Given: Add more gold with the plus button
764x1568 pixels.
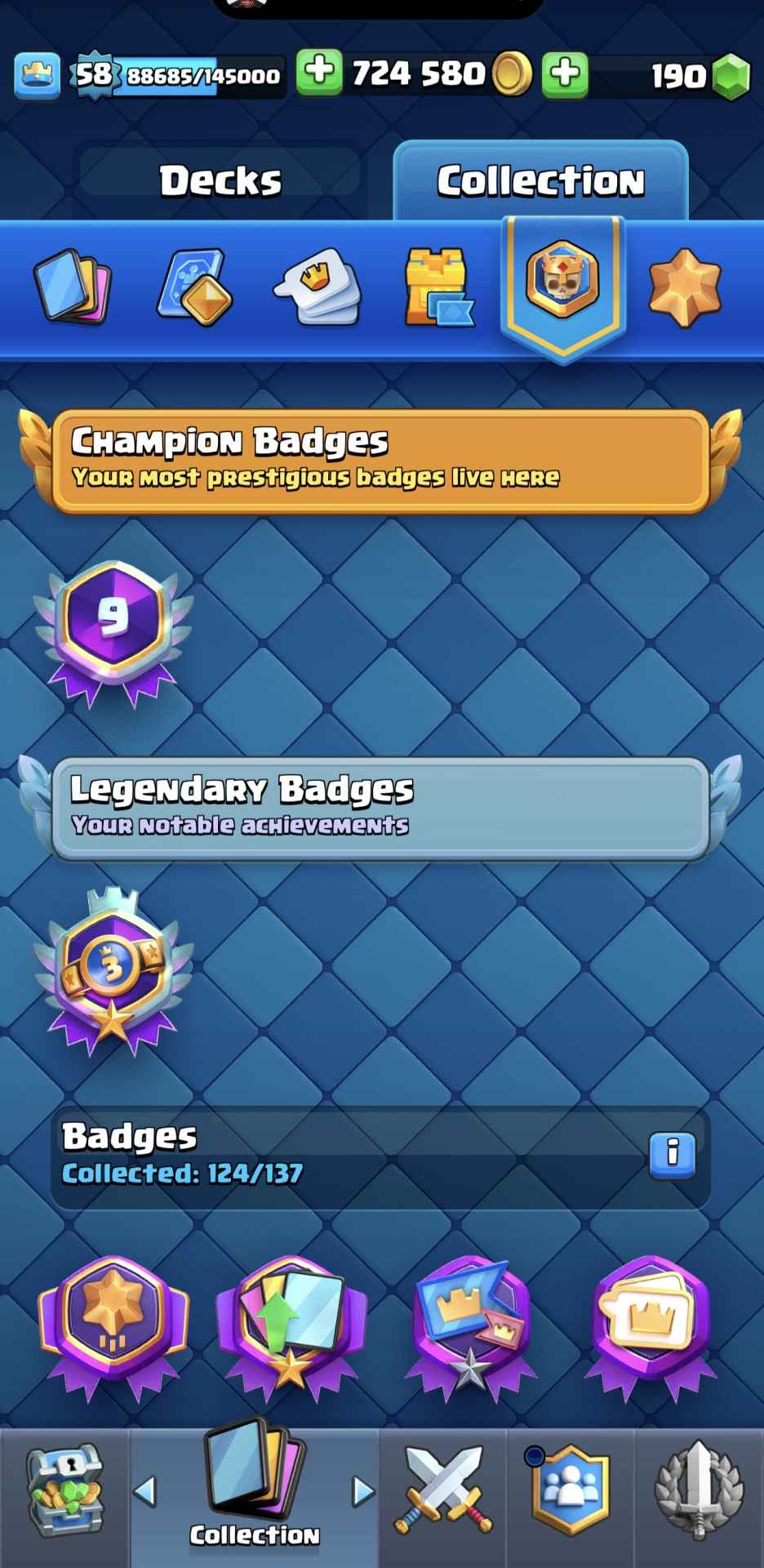Looking at the screenshot, I should 319,73.
